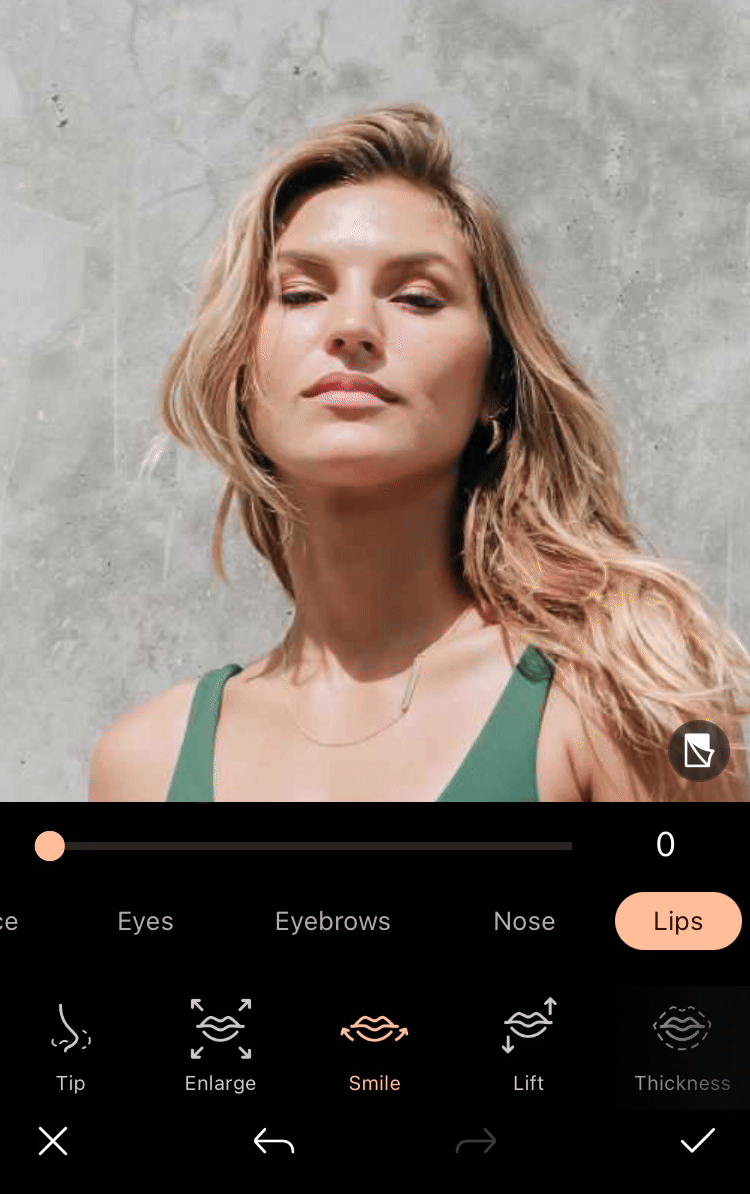Screen dimensions: 750x1194
Task: Click the redo arrow icon
Action: (x=474, y=1141)
